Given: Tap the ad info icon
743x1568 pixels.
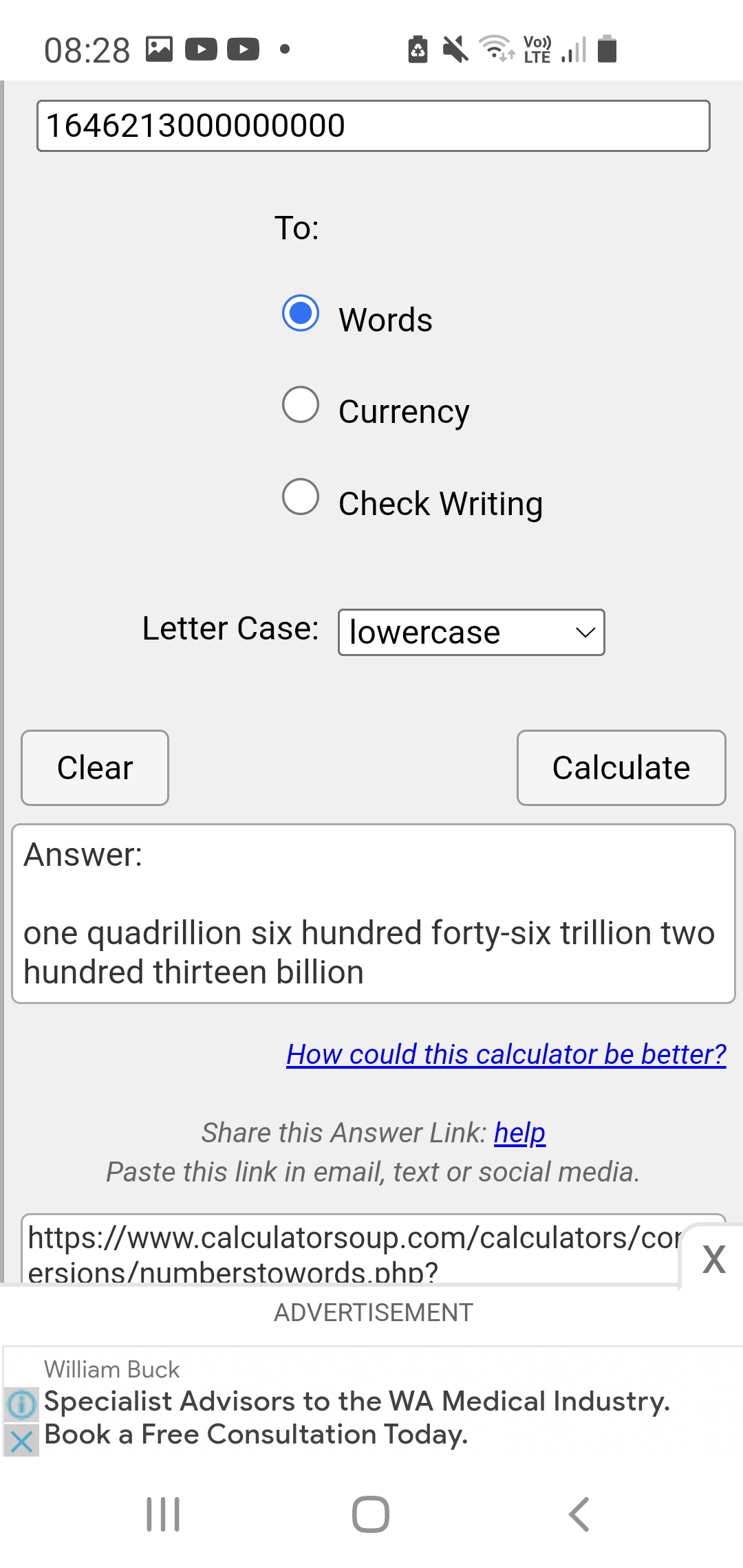Looking at the screenshot, I should tap(21, 1404).
